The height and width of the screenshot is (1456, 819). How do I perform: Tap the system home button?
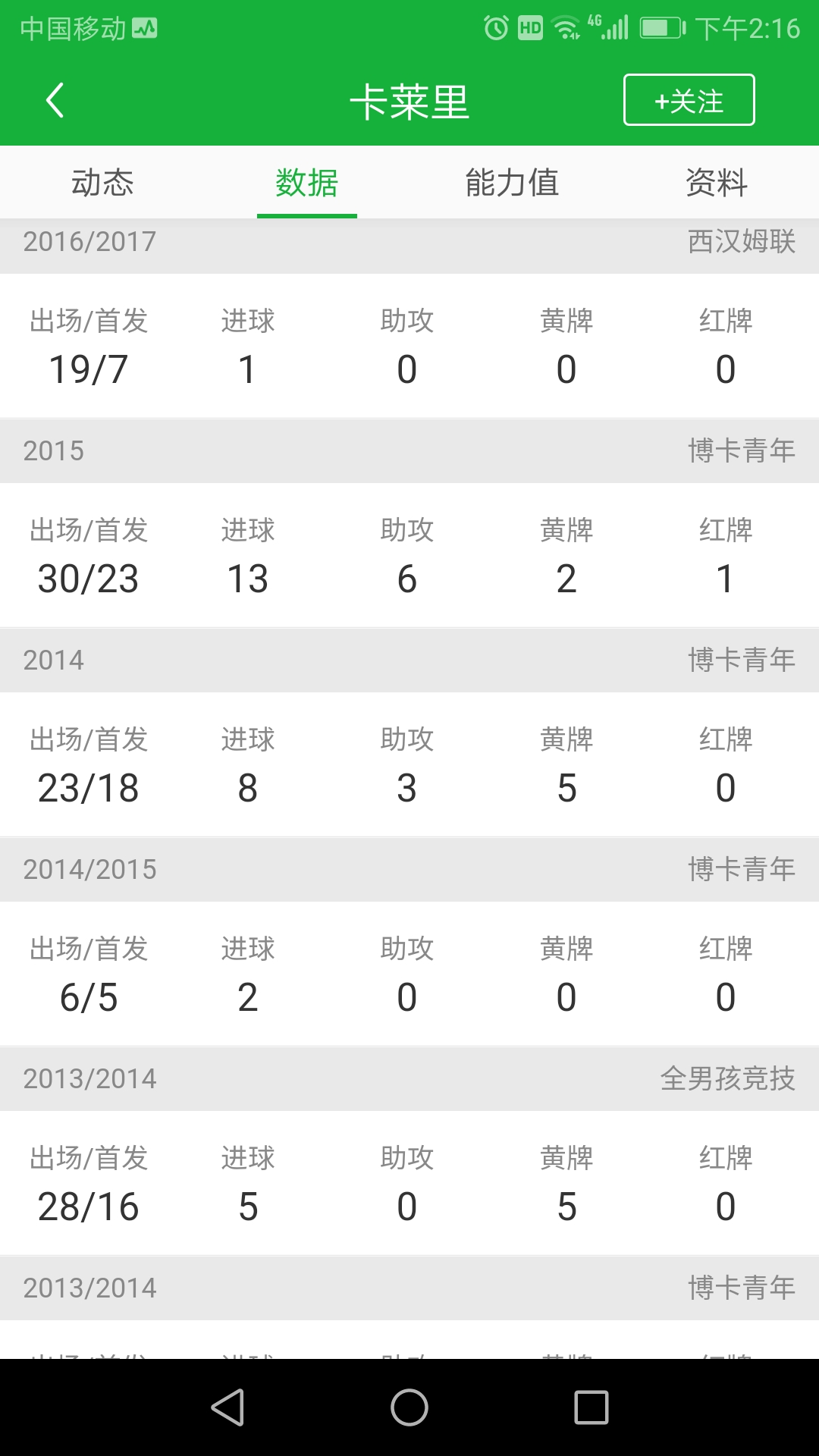[x=409, y=1407]
